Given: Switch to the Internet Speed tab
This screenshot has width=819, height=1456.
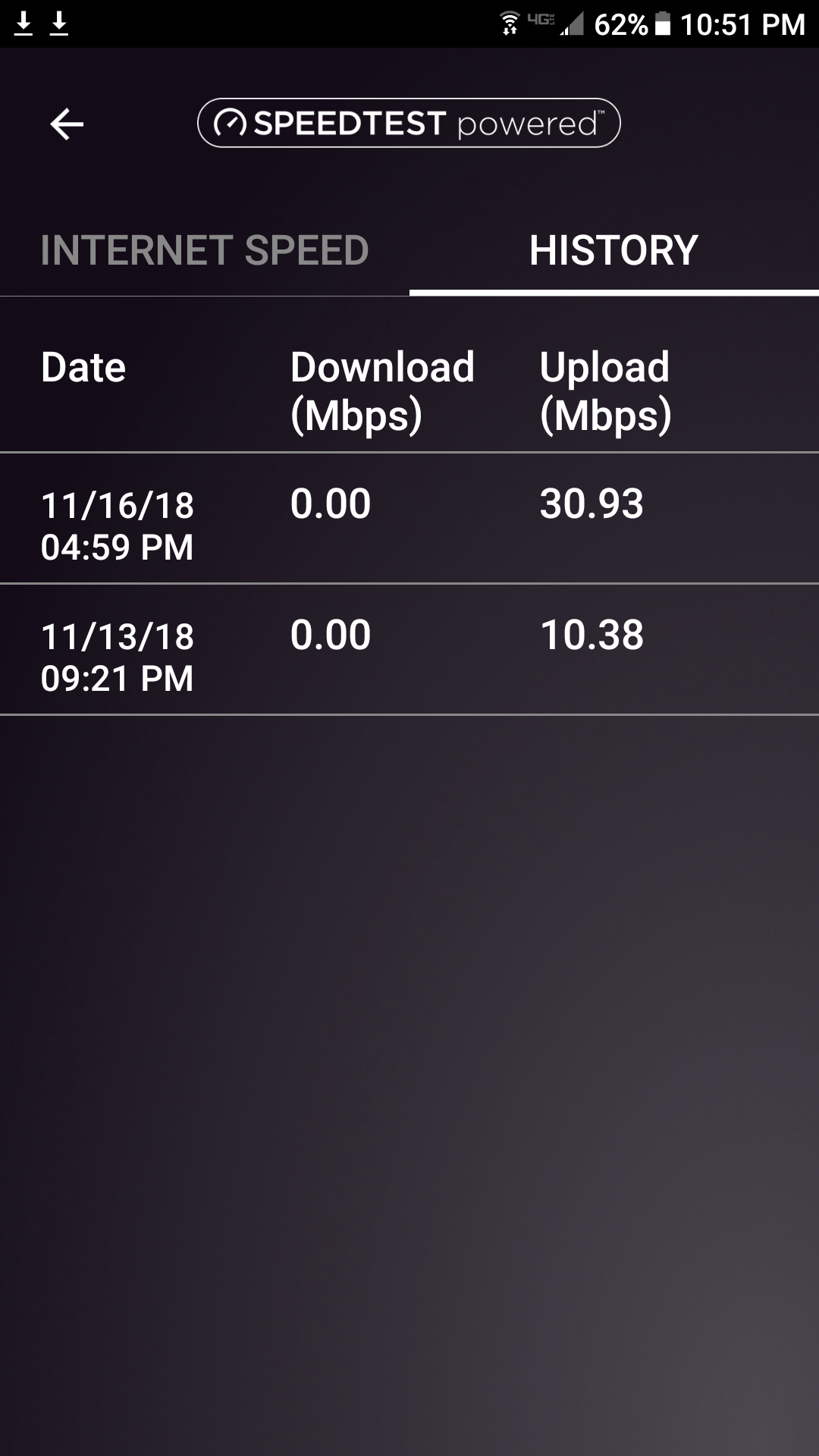Looking at the screenshot, I should point(205,250).
